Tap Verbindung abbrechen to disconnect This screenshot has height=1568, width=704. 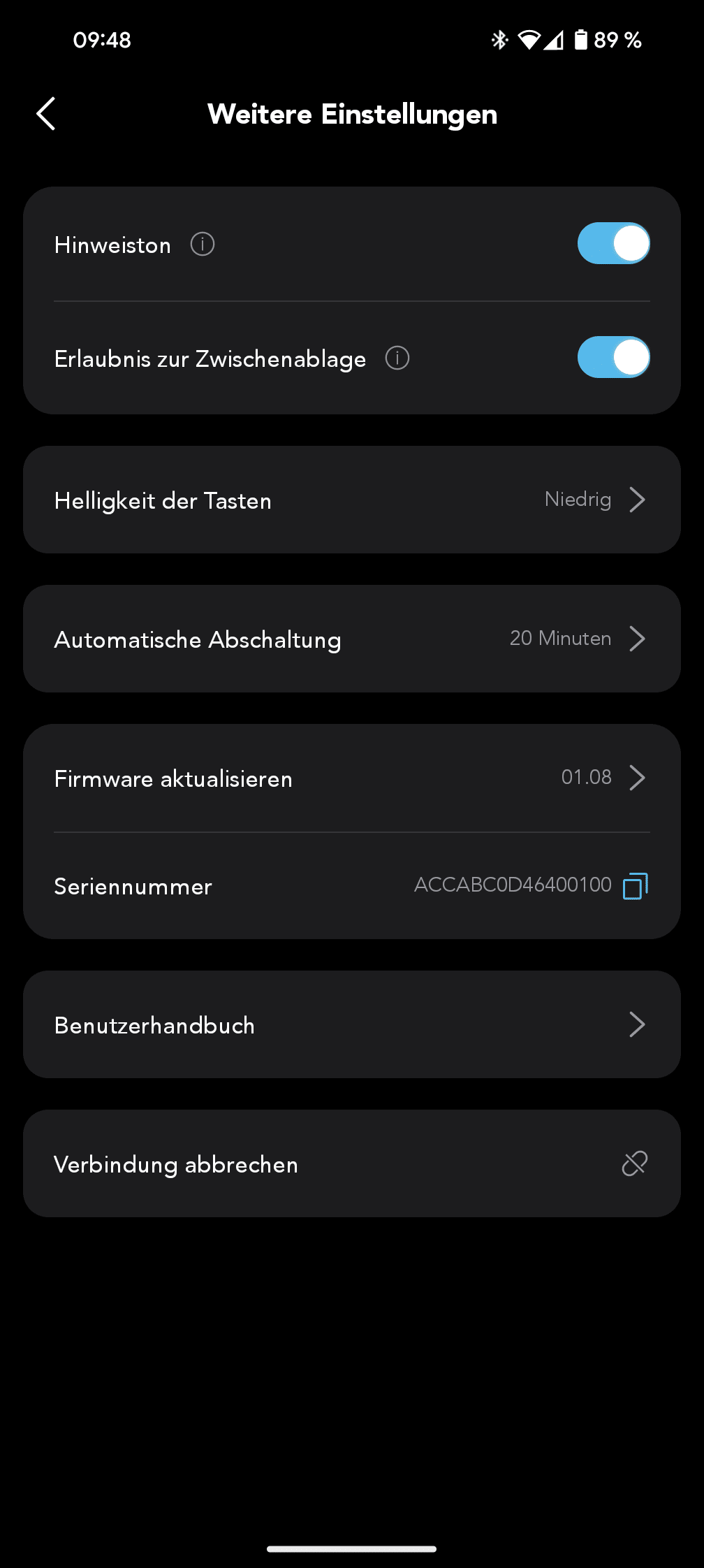click(352, 1163)
